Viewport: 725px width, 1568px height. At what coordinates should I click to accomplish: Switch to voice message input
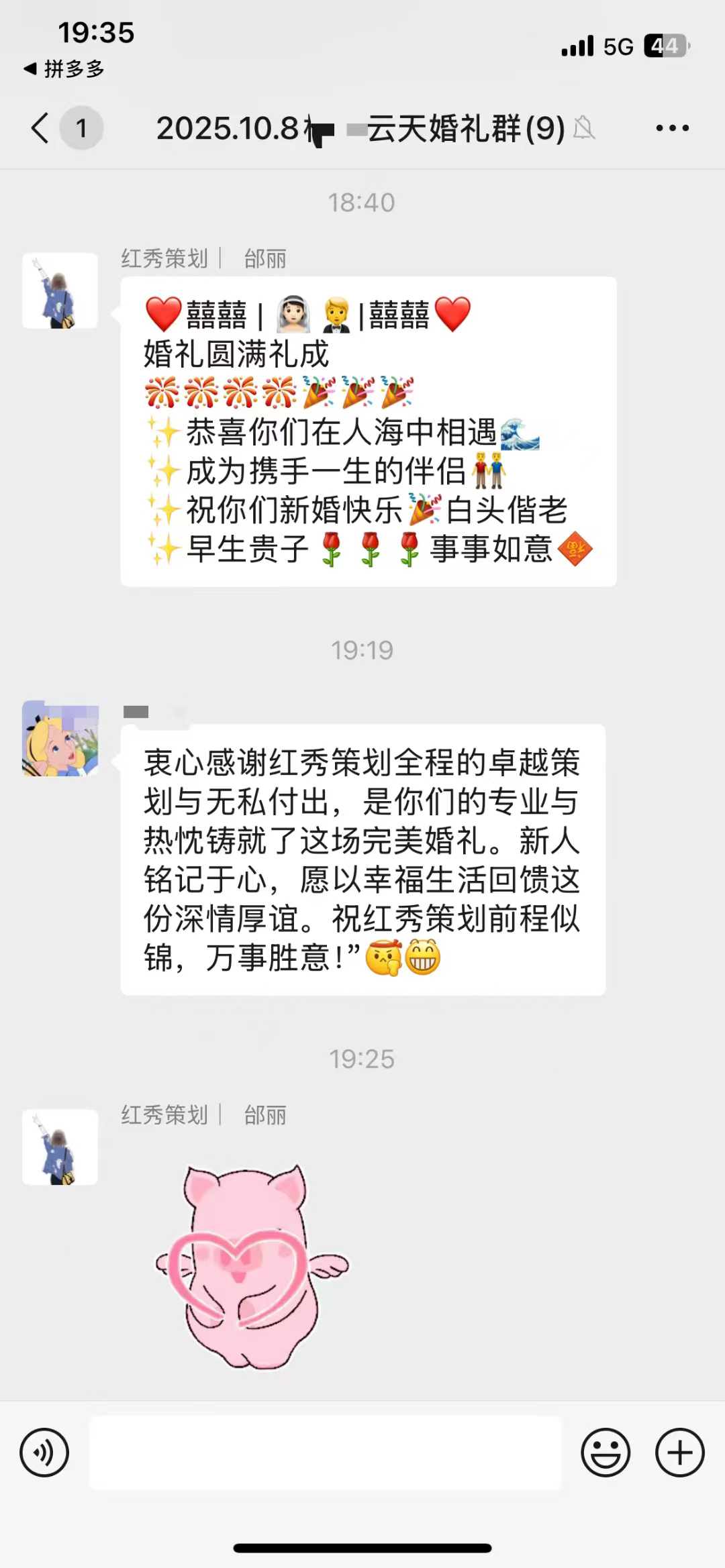(x=44, y=1453)
